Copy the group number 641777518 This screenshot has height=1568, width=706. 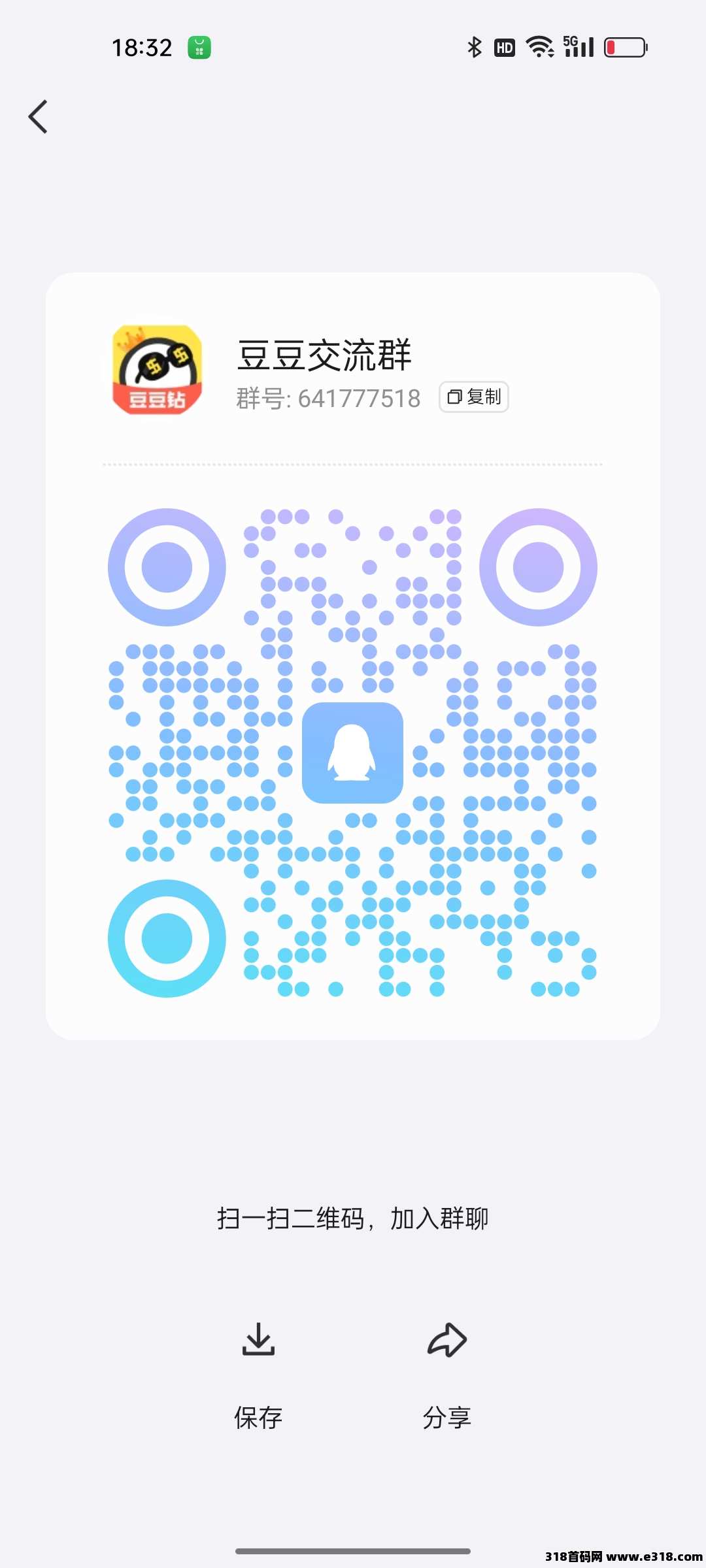tap(474, 397)
